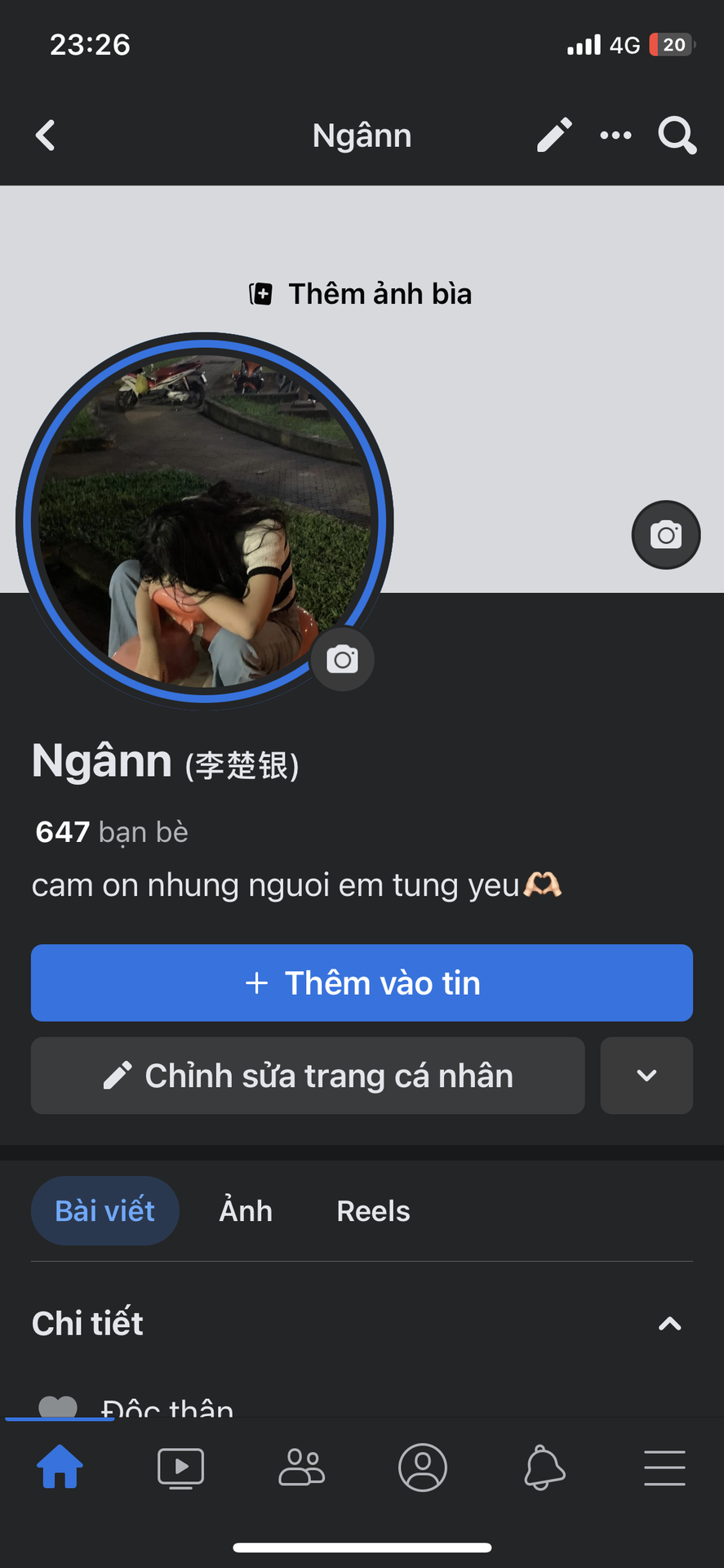Open the Video tab in bottom bar

point(180,1468)
